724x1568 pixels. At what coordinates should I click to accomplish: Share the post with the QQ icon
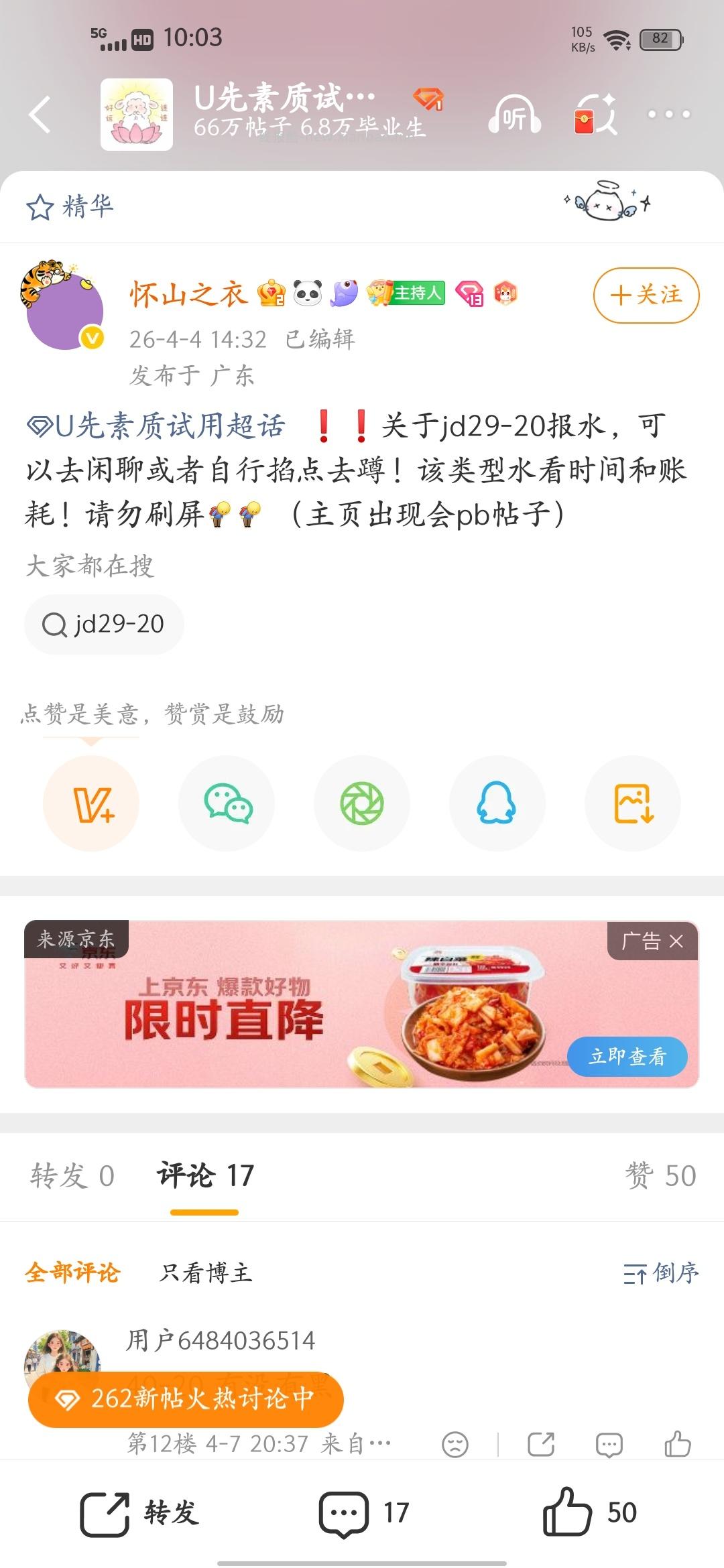pos(497,803)
